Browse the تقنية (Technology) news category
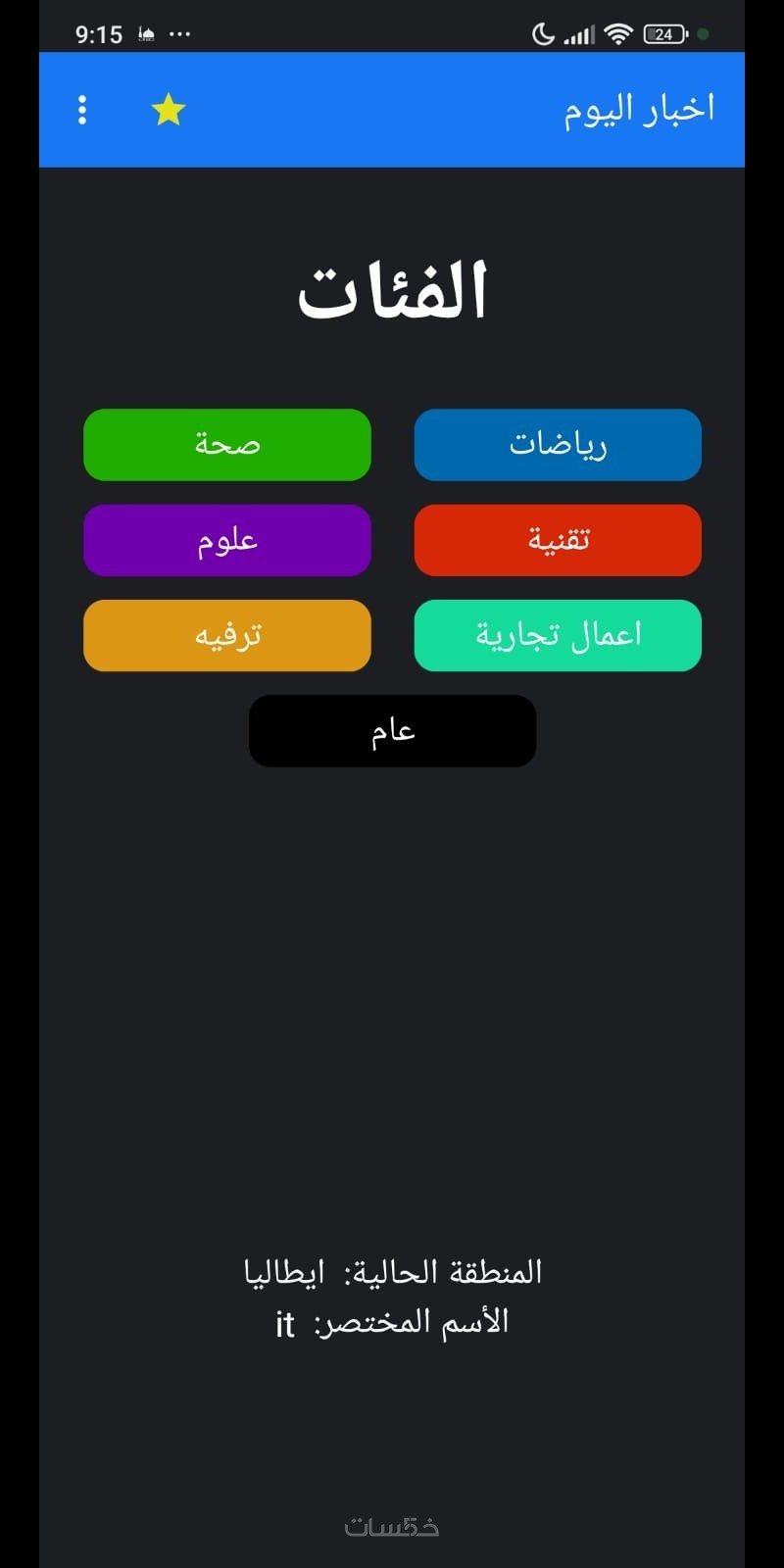Image resolution: width=784 pixels, height=1568 pixels. [558, 540]
